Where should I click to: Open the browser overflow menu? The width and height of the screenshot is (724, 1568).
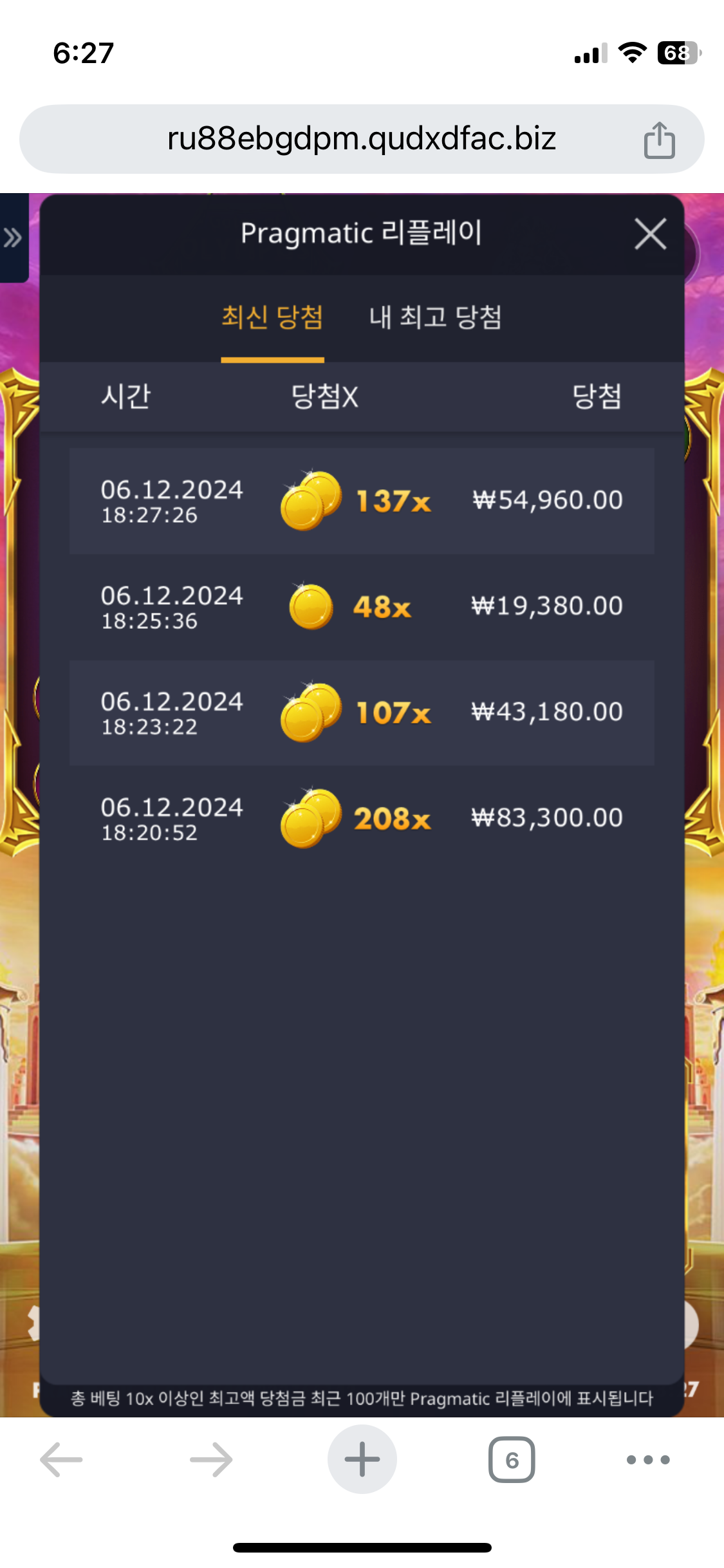(648, 1459)
